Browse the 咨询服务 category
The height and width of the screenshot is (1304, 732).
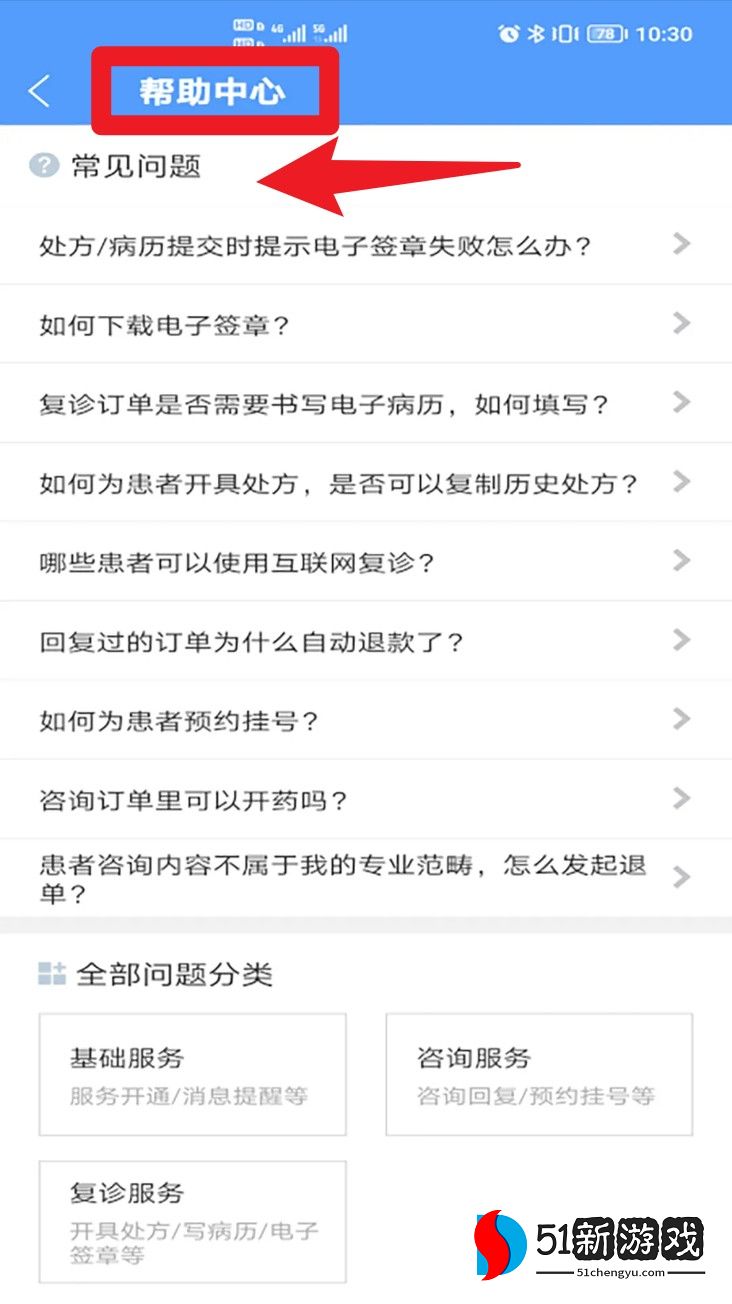click(x=539, y=1074)
